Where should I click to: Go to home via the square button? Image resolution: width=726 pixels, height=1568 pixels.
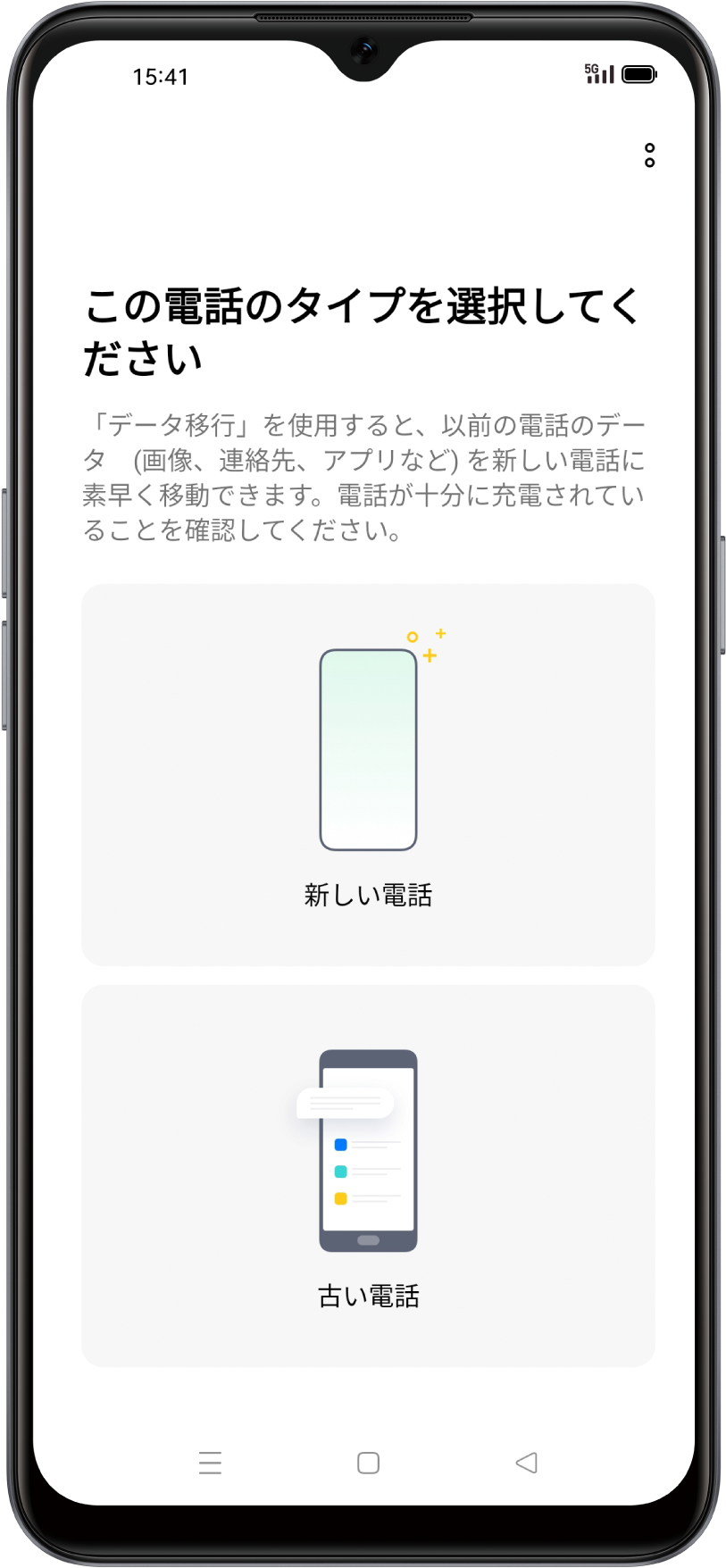368,1463
